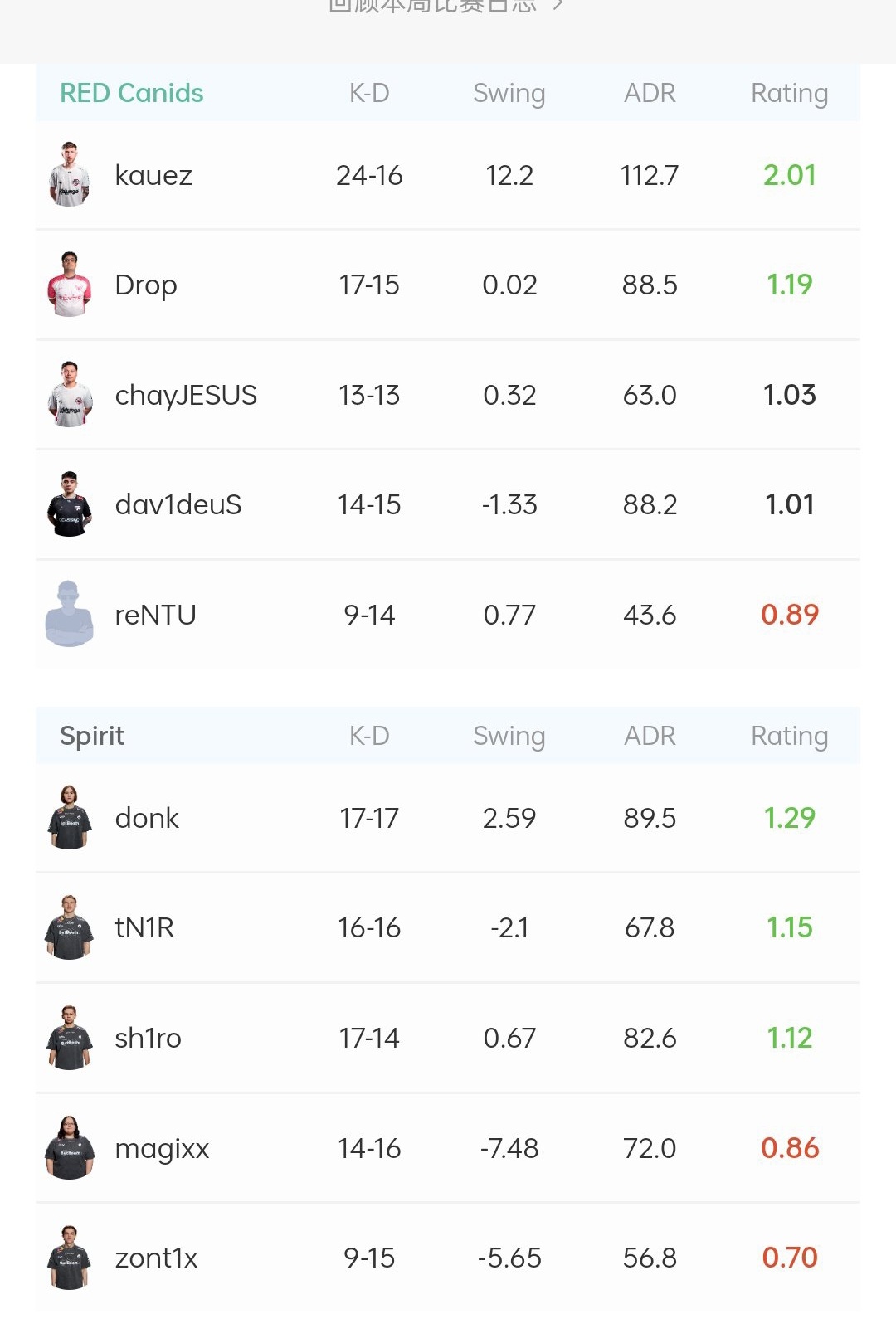This screenshot has width=896, height=1343.
Task: View chayJESUS player details
Action: pos(185,396)
